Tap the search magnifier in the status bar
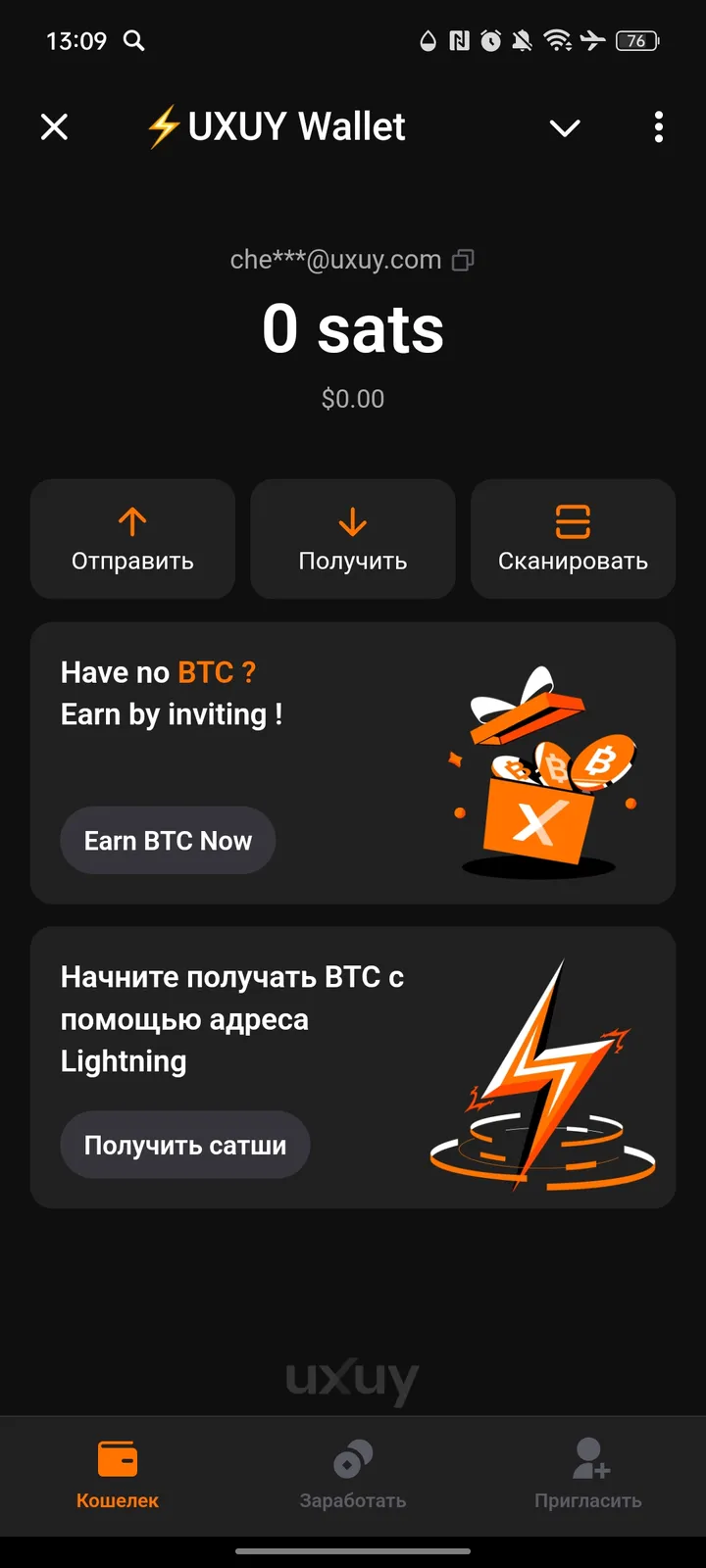This screenshot has width=706, height=1568. tap(135, 41)
